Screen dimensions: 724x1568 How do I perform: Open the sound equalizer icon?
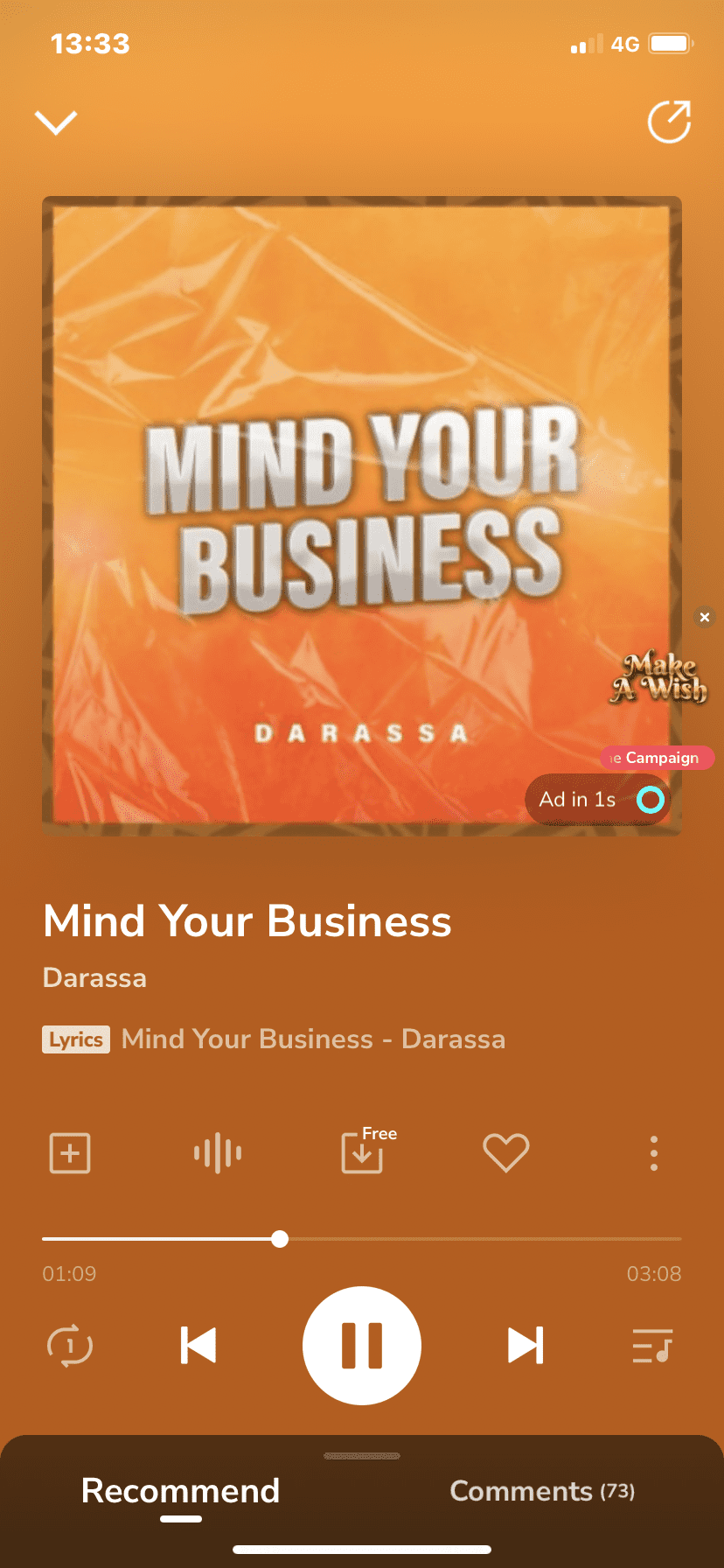pos(218,1153)
